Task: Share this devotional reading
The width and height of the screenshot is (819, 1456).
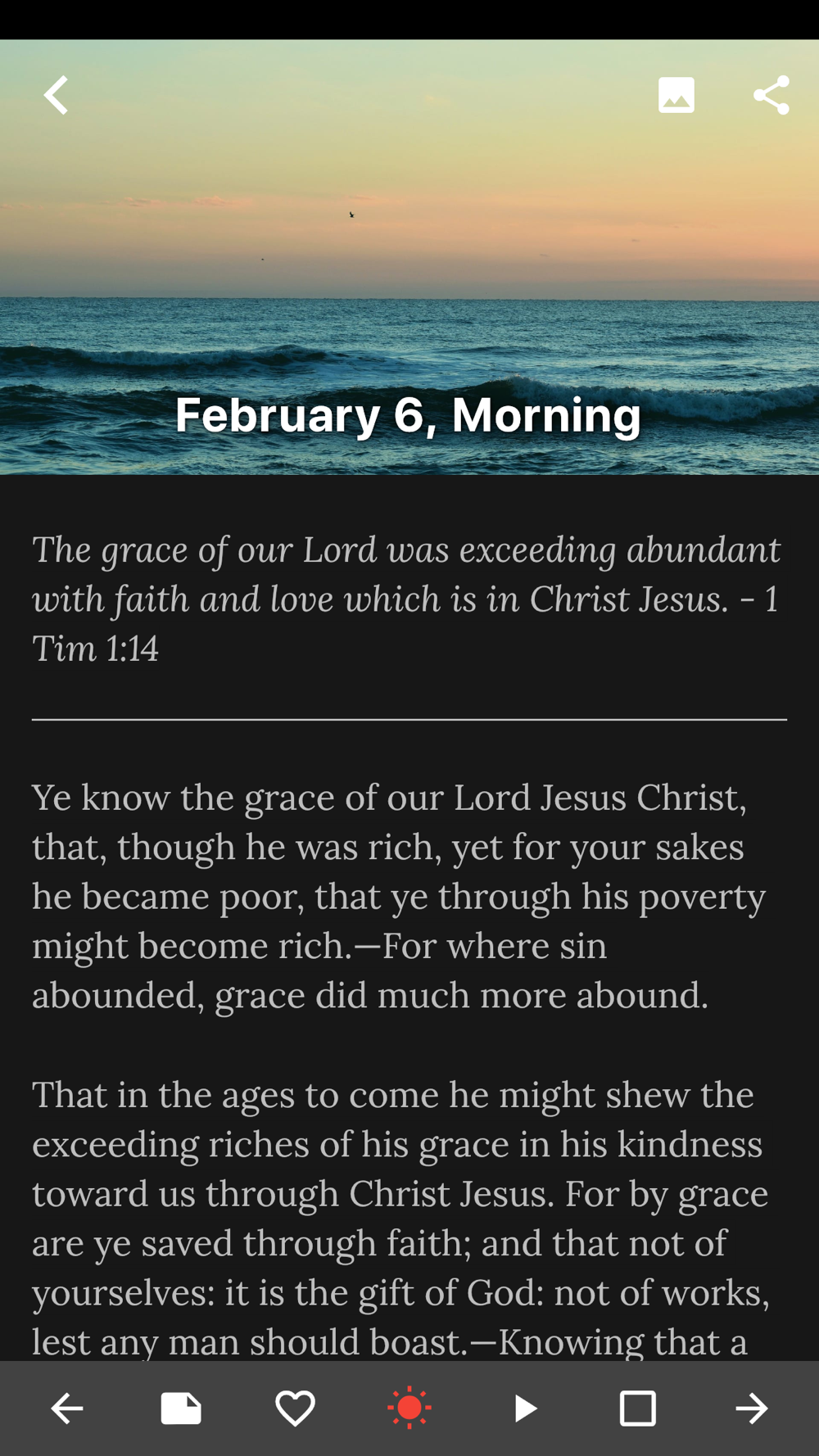Action: click(771, 95)
